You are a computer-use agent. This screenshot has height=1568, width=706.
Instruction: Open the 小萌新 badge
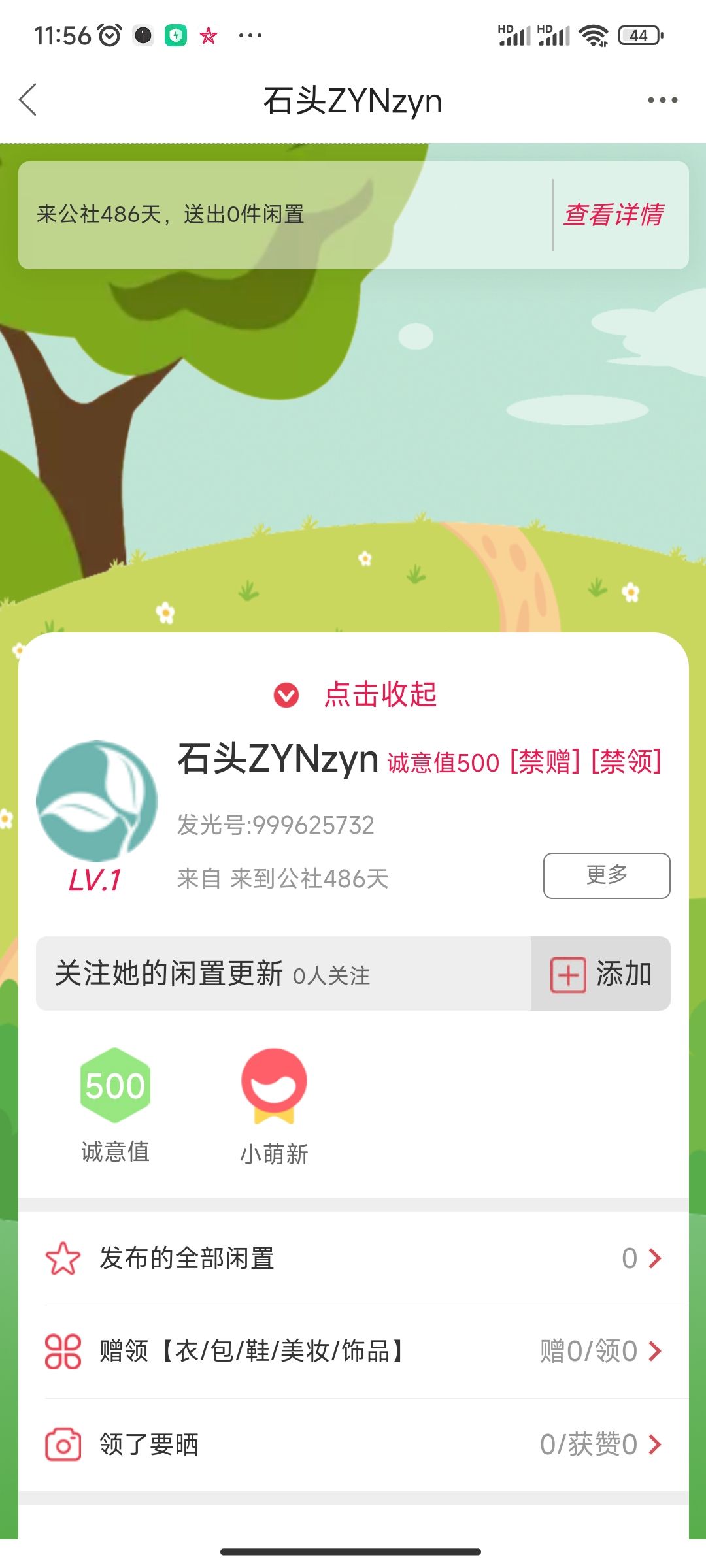point(274,1107)
